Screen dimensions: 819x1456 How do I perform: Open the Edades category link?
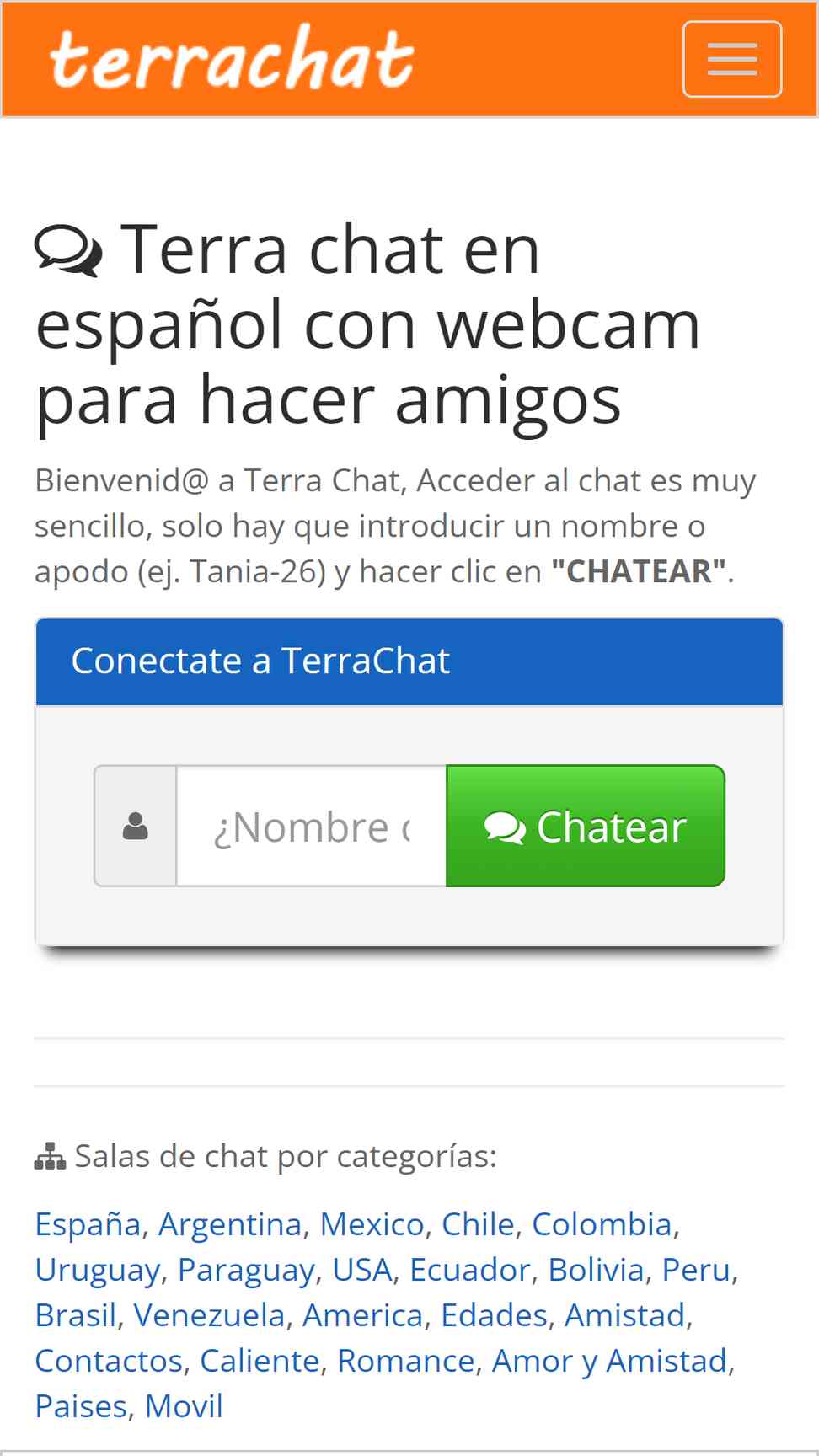pyautogui.click(x=494, y=1315)
